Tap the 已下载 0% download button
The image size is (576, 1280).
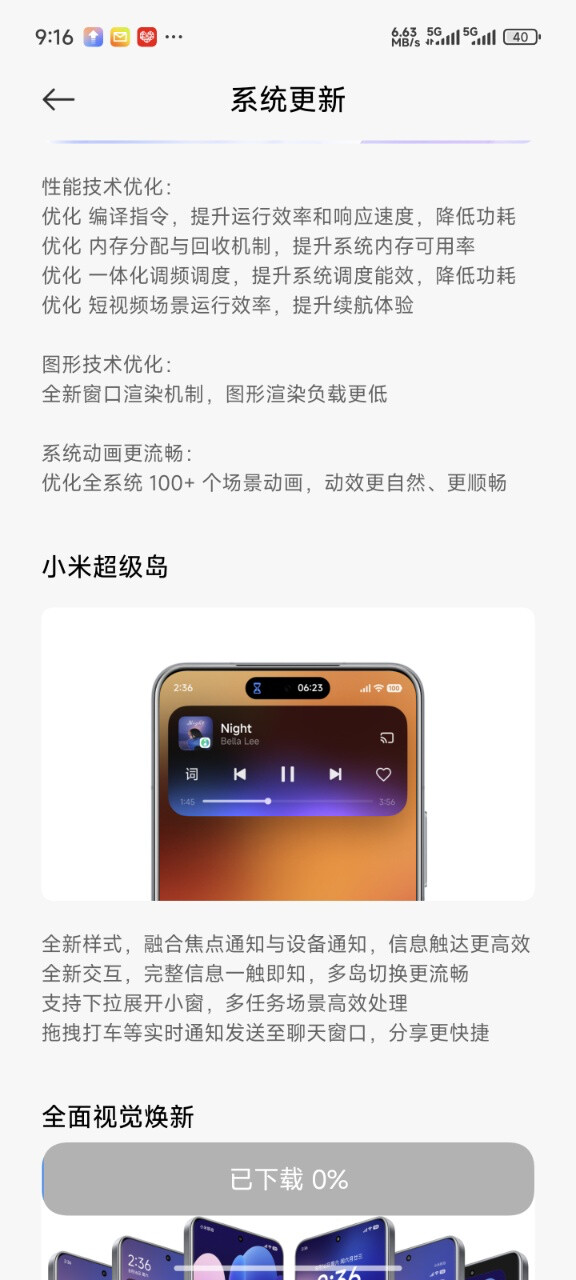[x=288, y=1179]
